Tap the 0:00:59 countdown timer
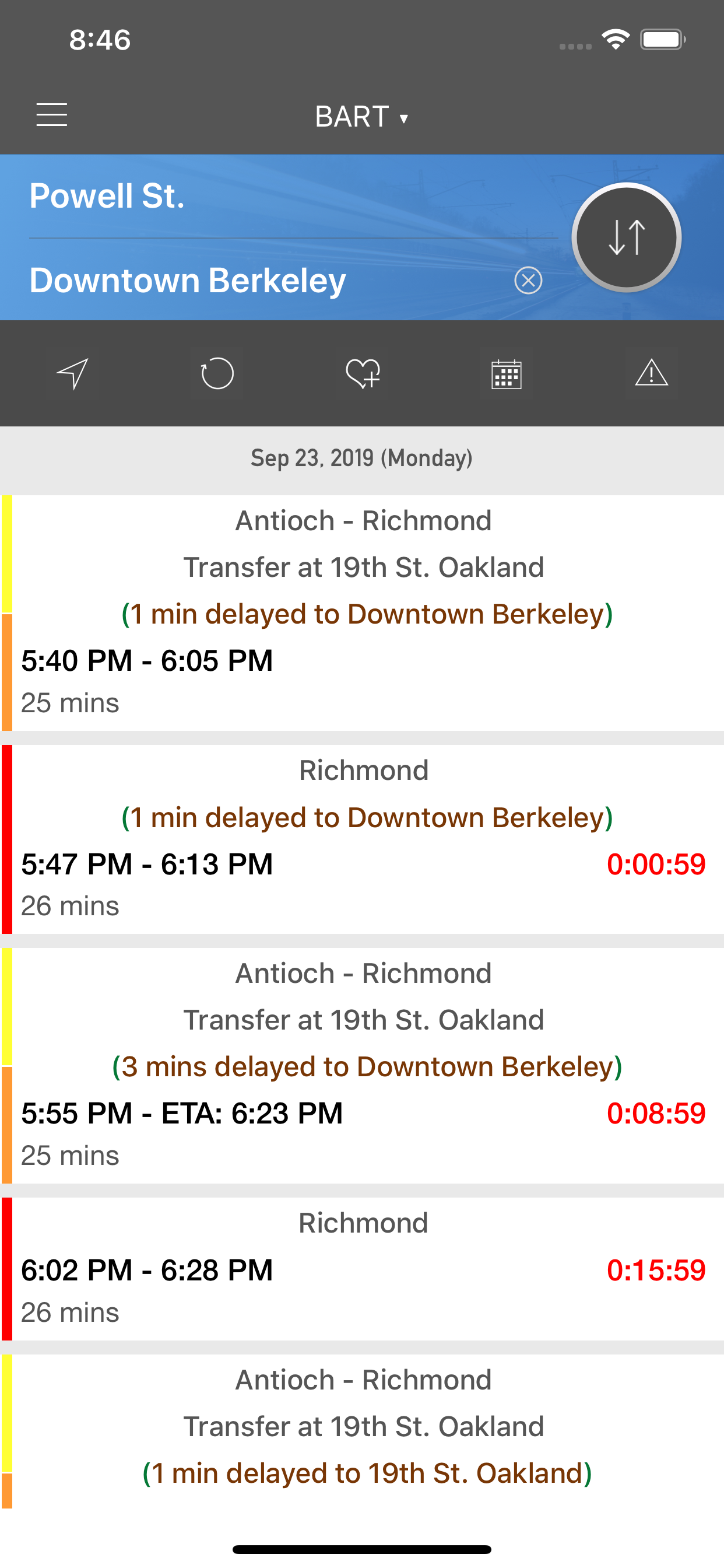Image resolution: width=724 pixels, height=1568 pixels. 656,864
